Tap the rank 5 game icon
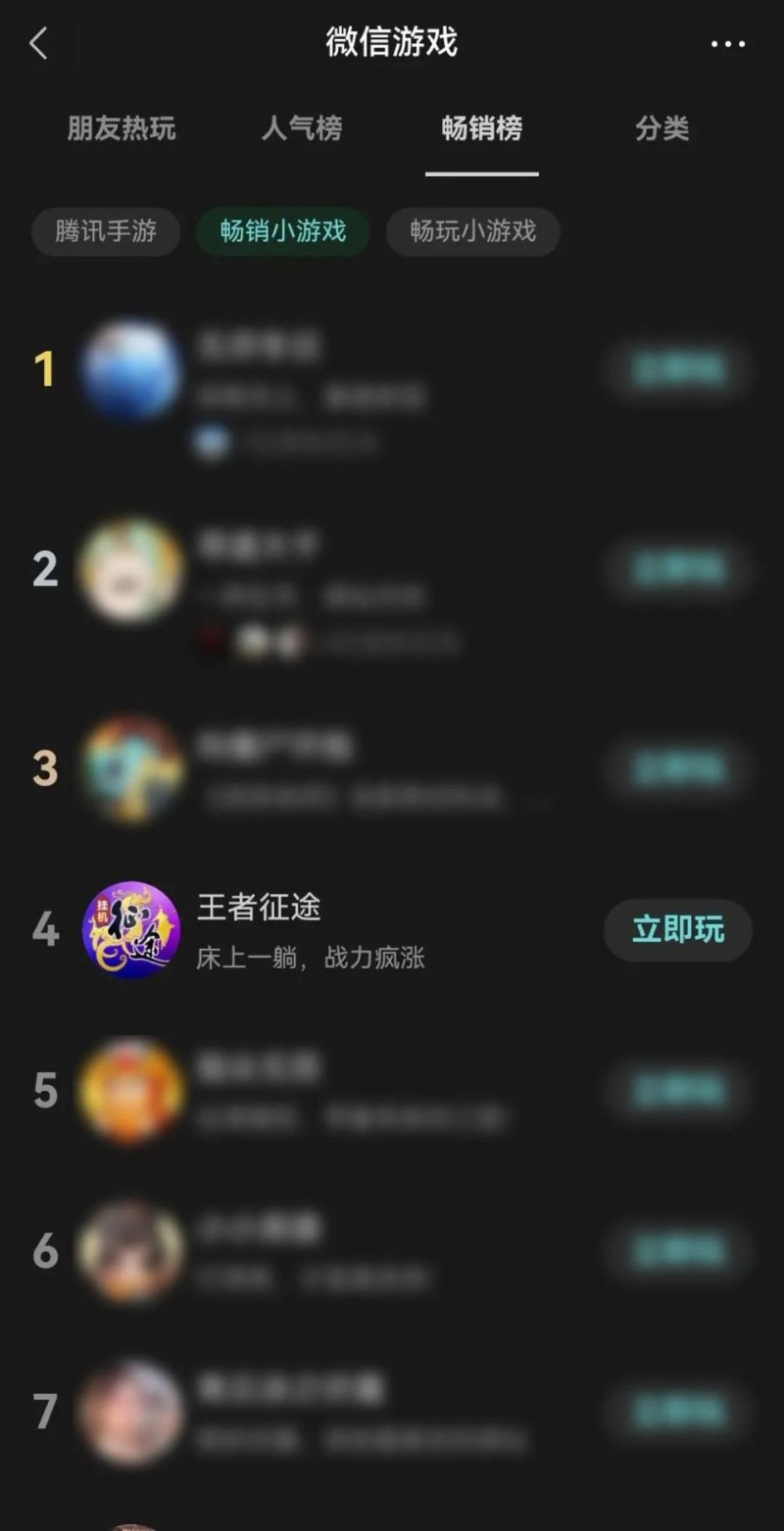784x1531 pixels. click(132, 1091)
